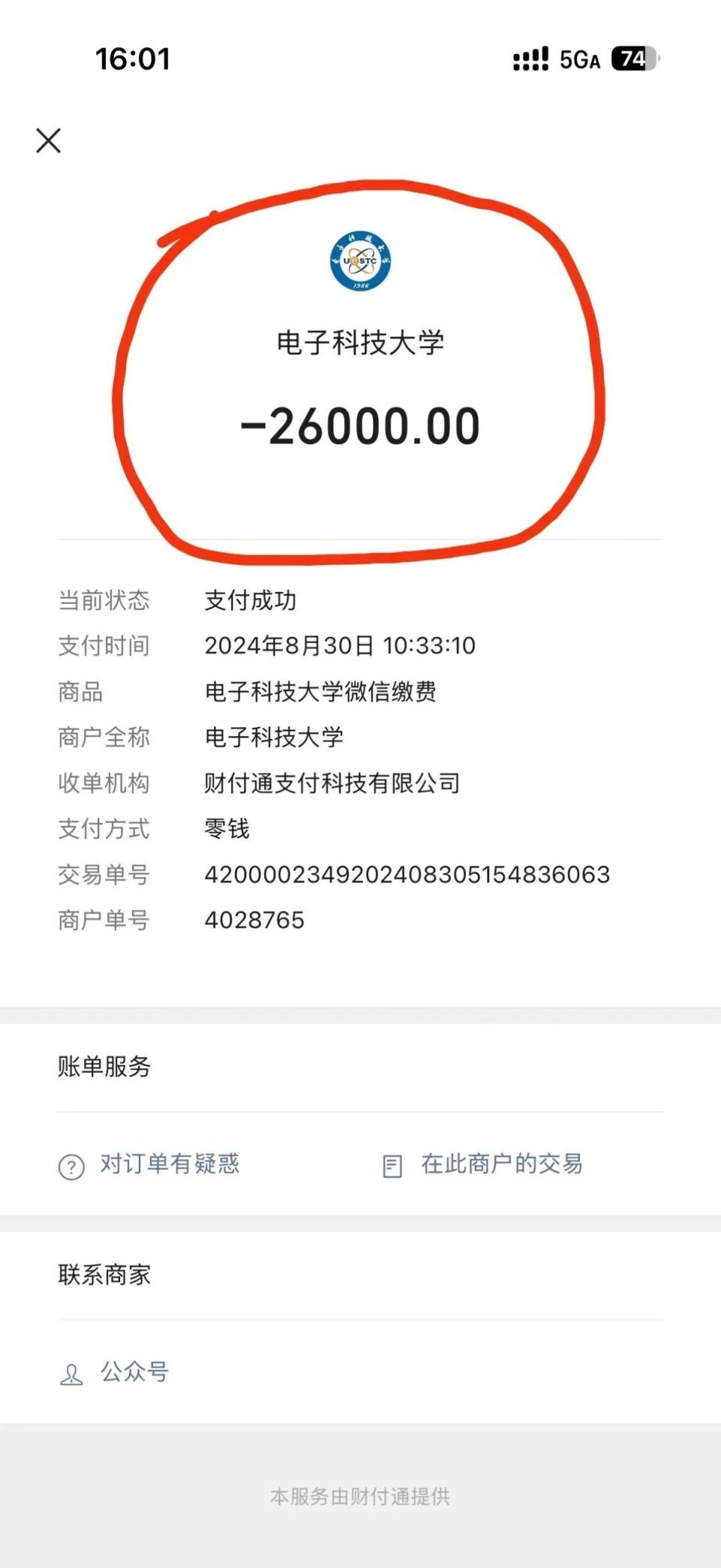
Task: Tap the person icon next to 公众号
Action: pos(71,1373)
